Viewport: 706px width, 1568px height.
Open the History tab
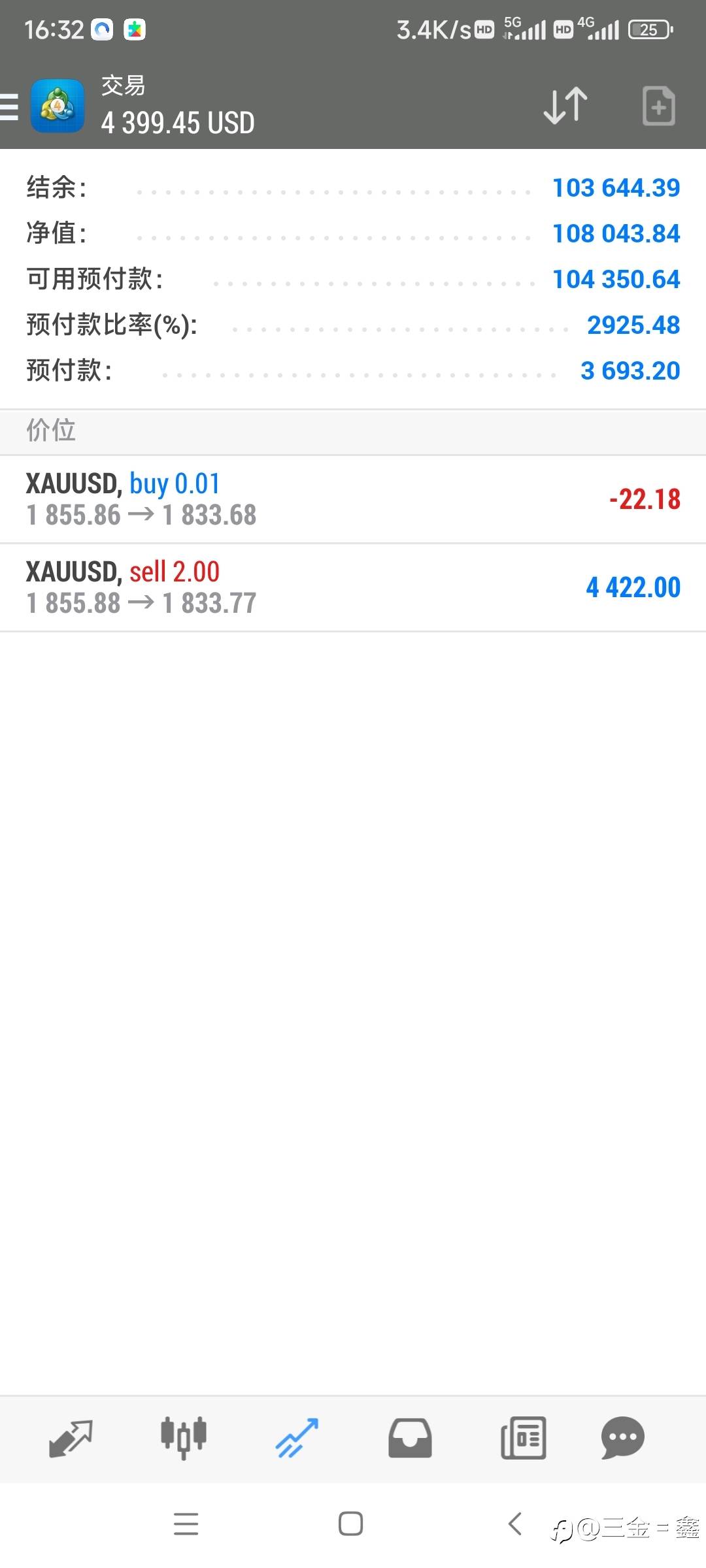[410, 1439]
